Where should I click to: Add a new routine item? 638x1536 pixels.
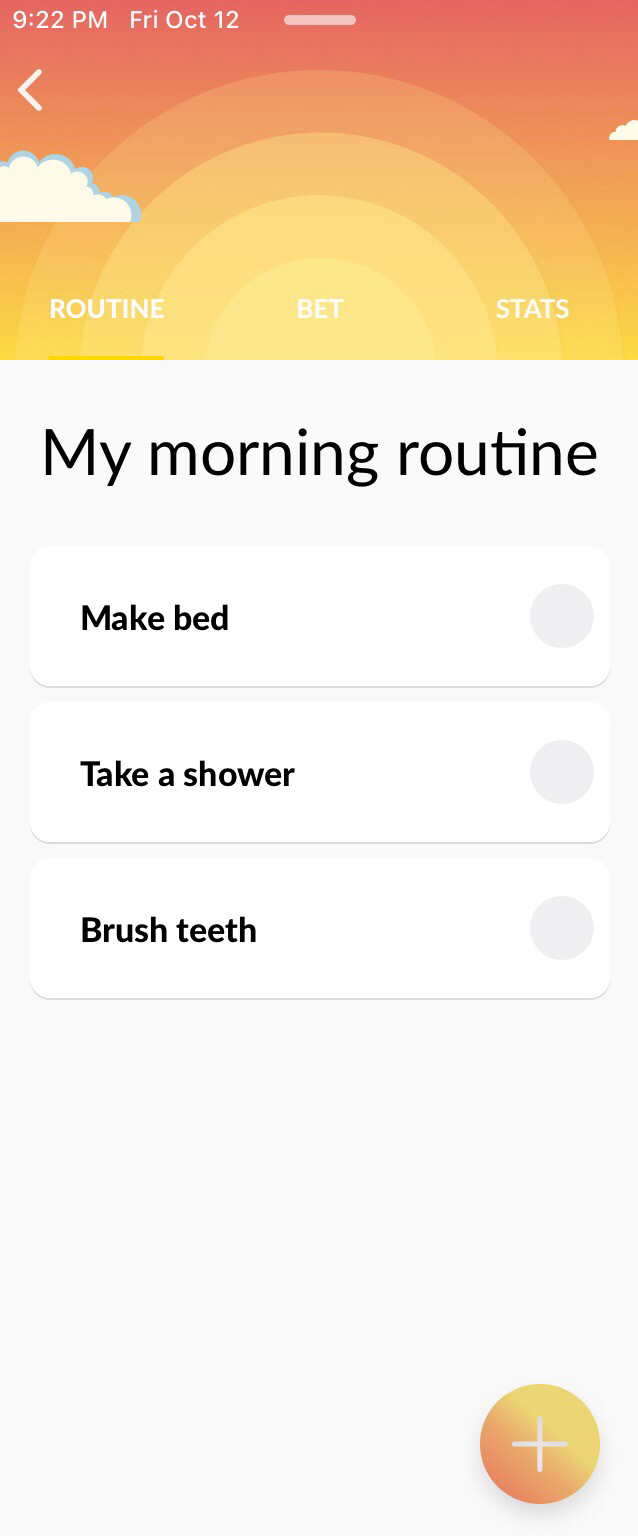[539, 1443]
